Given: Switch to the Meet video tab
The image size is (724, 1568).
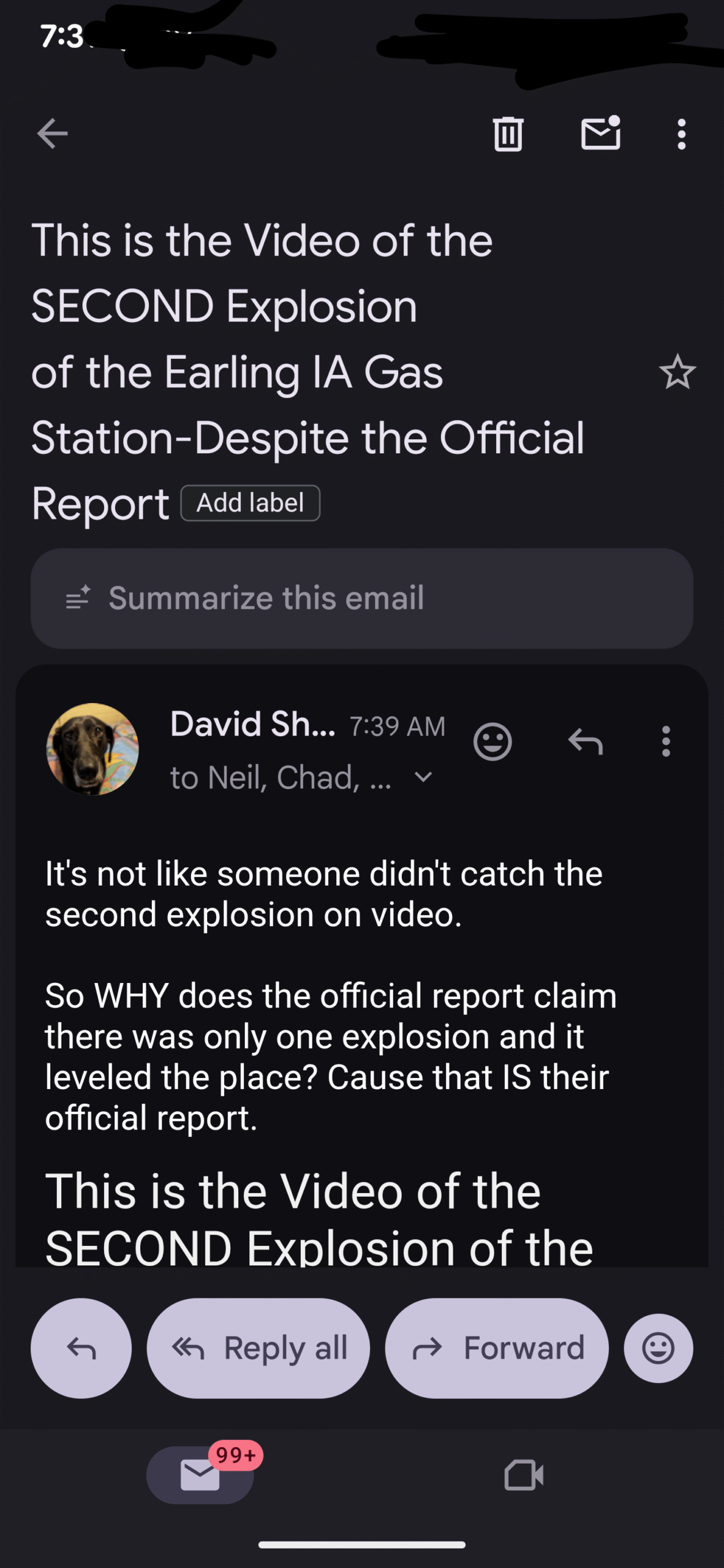Looking at the screenshot, I should (524, 1475).
